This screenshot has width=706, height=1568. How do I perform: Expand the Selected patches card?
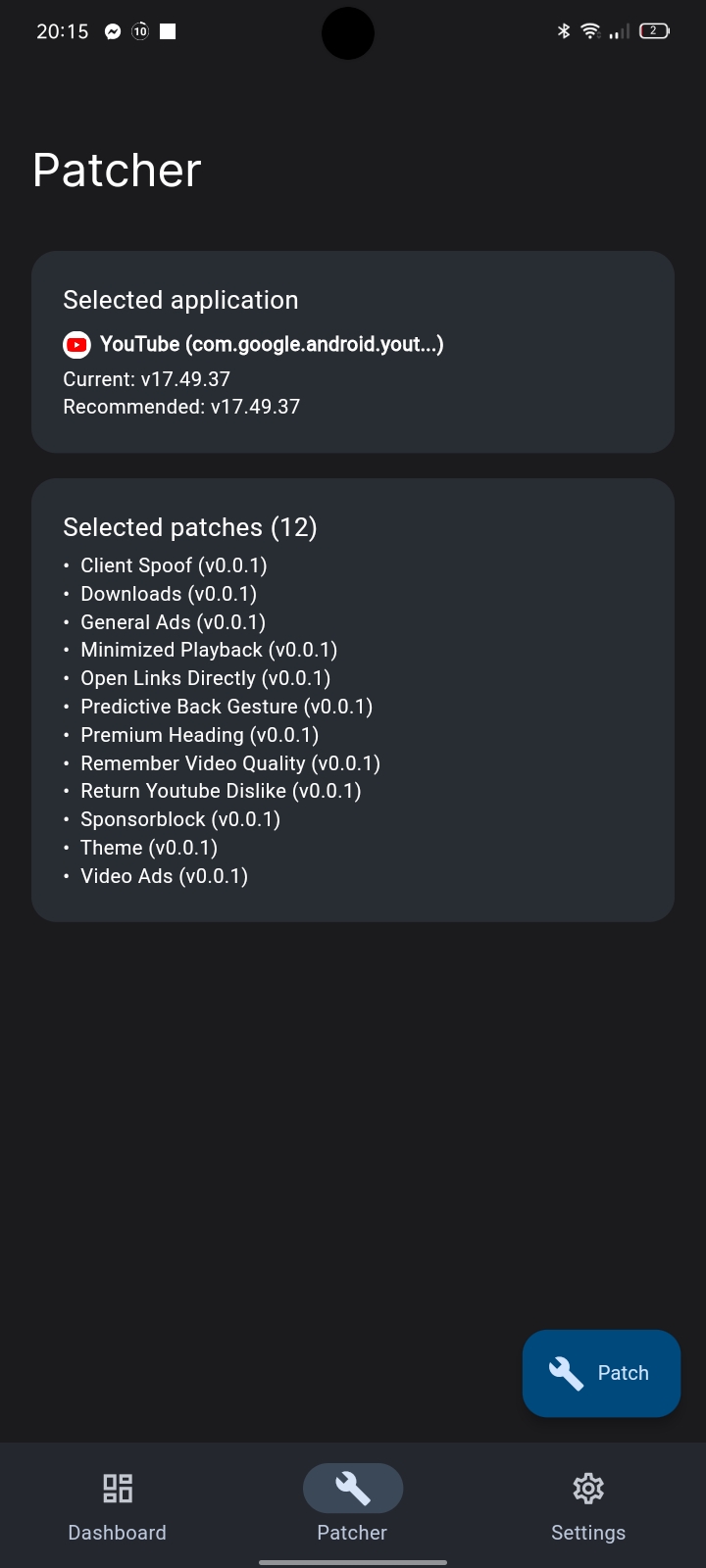[x=353, y=699]
